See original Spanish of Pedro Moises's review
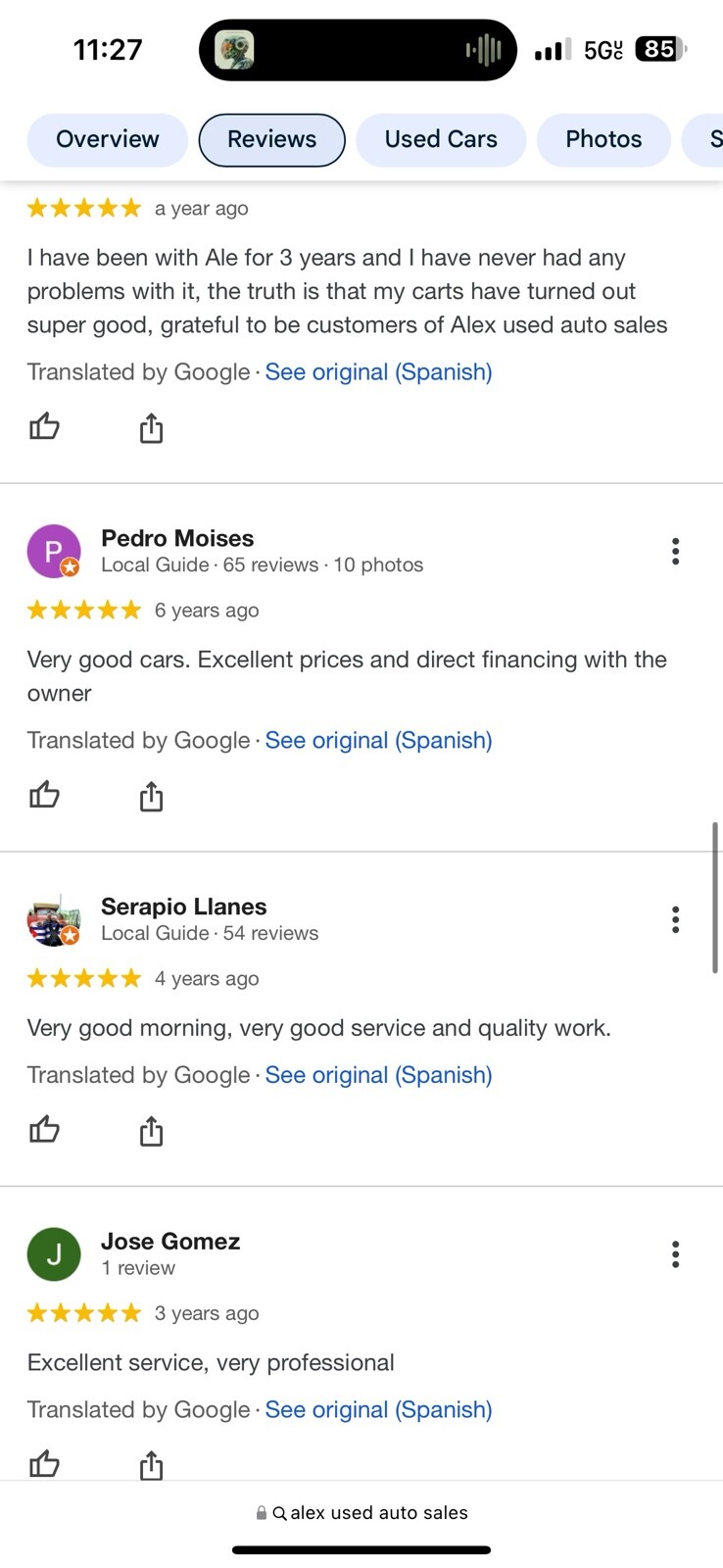 pos(378,740)
